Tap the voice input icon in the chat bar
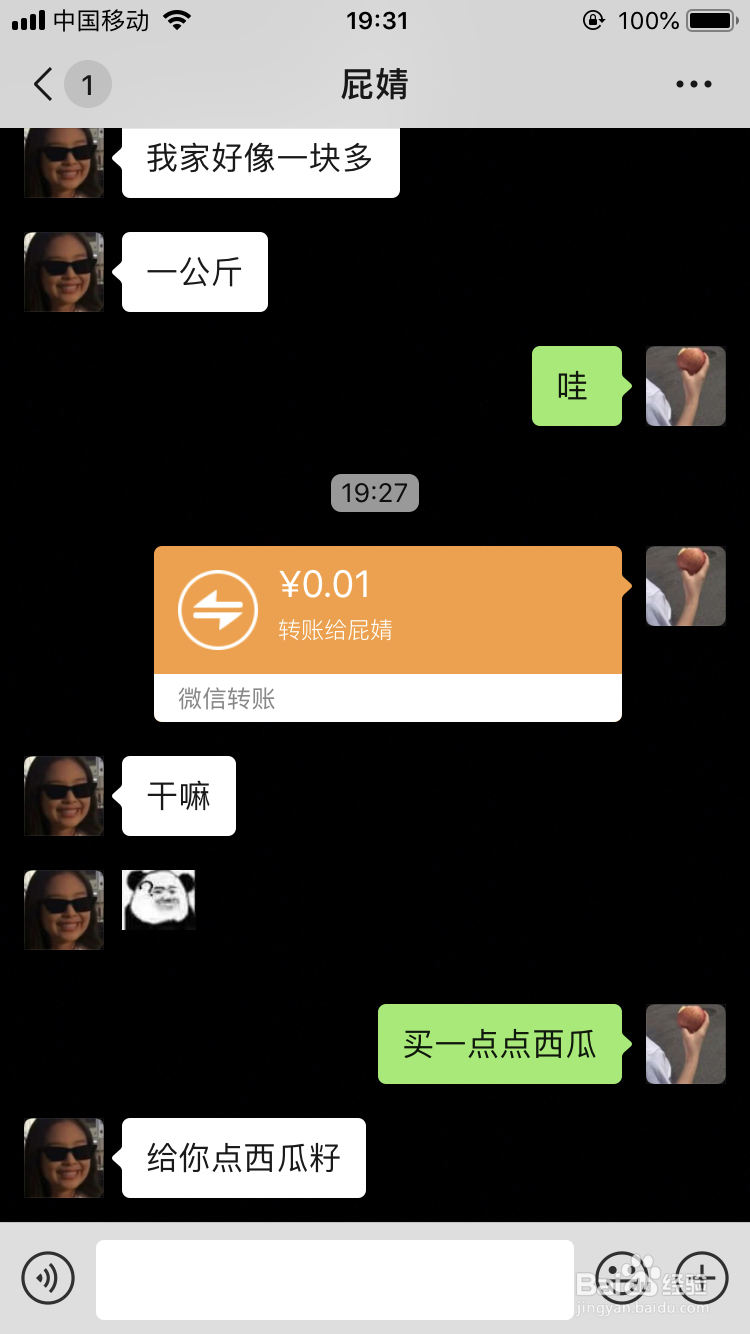 (x=50, y=1278)
